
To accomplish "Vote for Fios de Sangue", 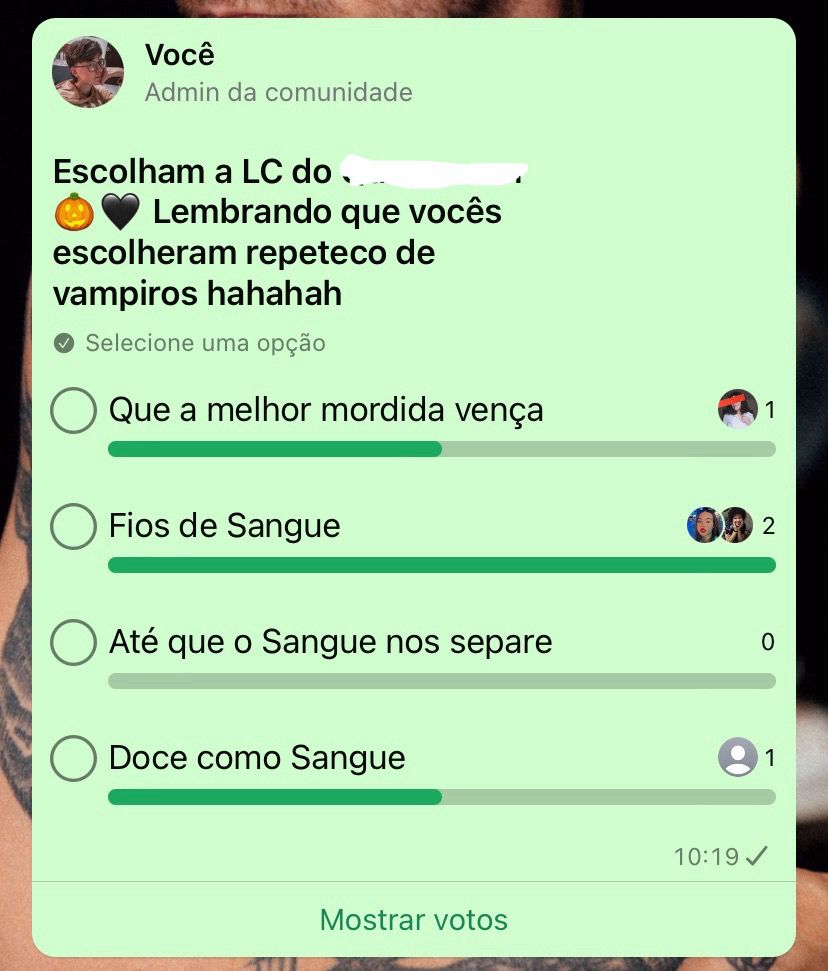I will (73, 527).
